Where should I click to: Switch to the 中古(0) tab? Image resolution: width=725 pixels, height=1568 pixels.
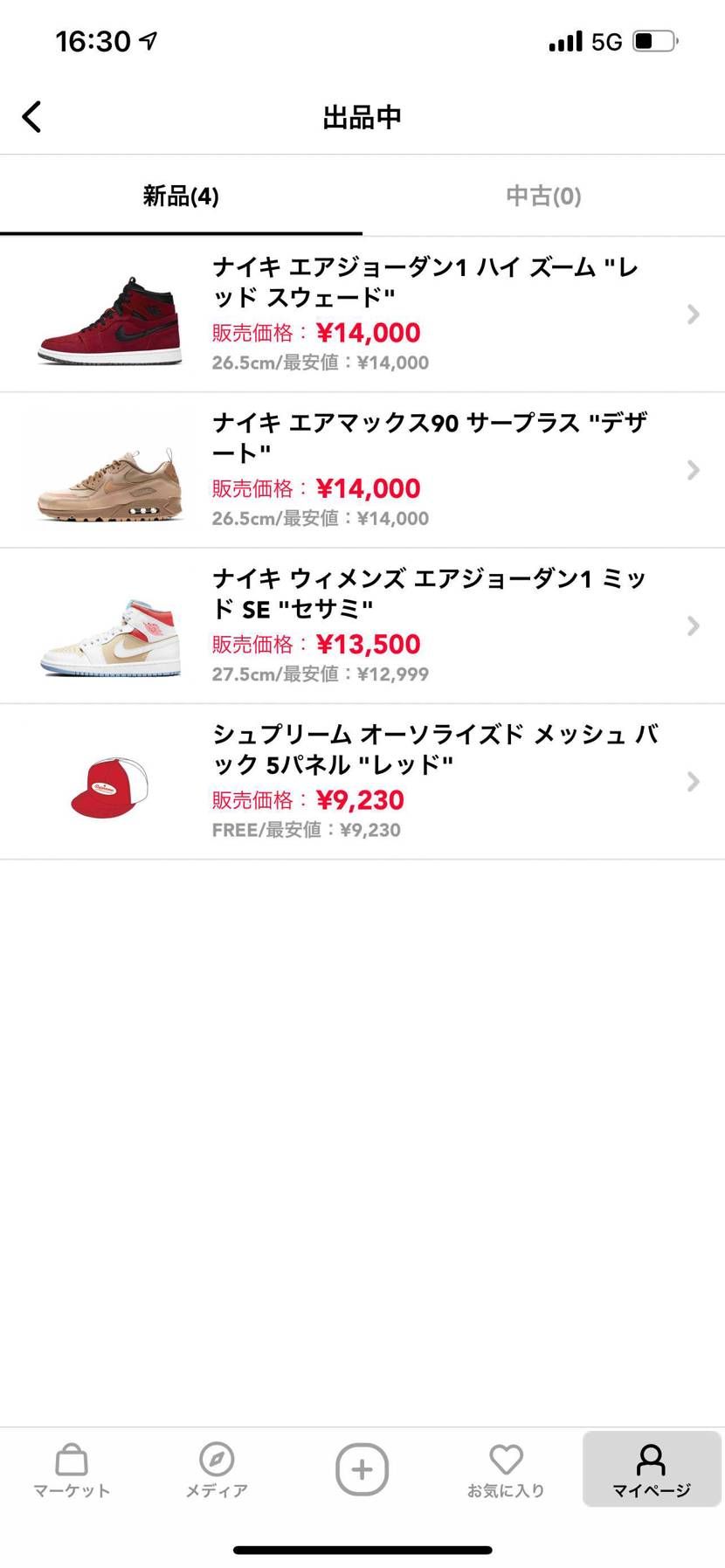(543, 196)
